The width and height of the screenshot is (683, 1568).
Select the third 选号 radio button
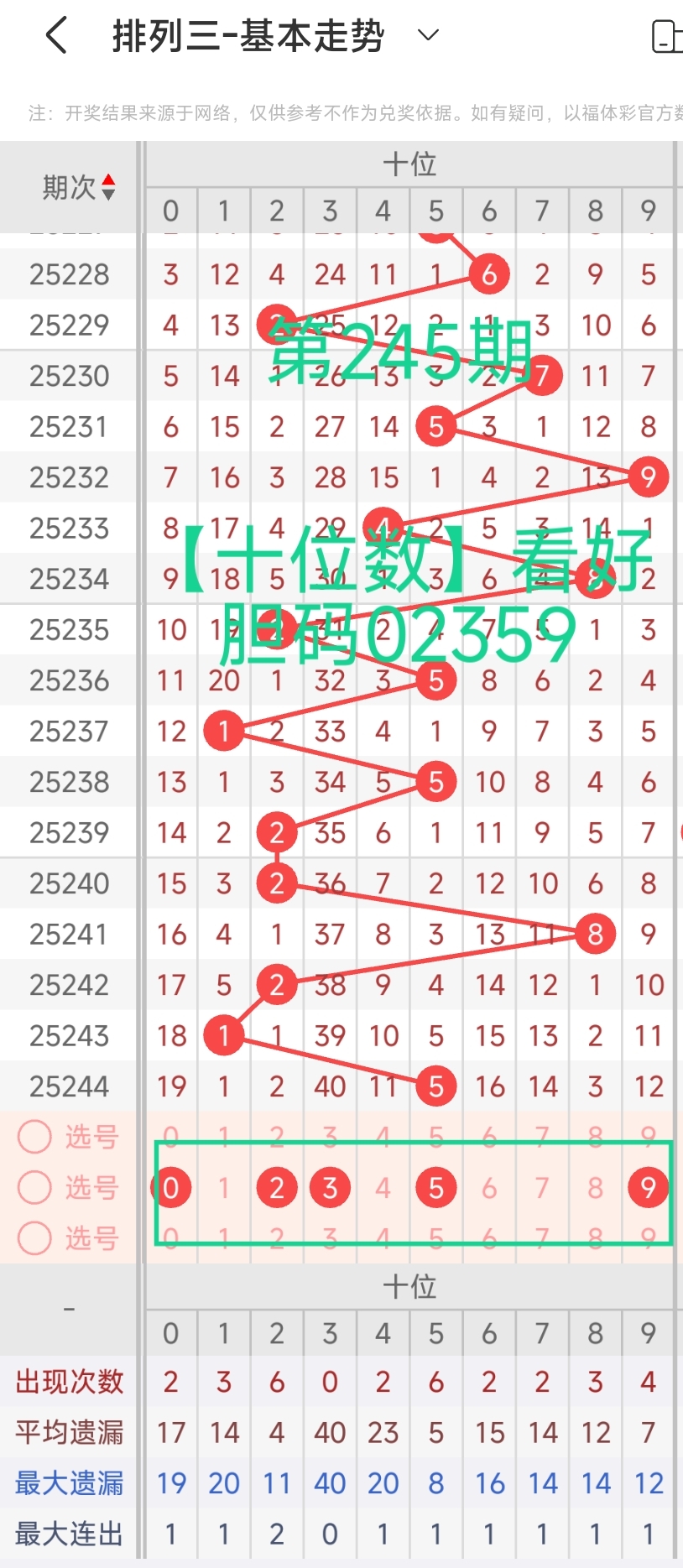tap(34, 1238)
